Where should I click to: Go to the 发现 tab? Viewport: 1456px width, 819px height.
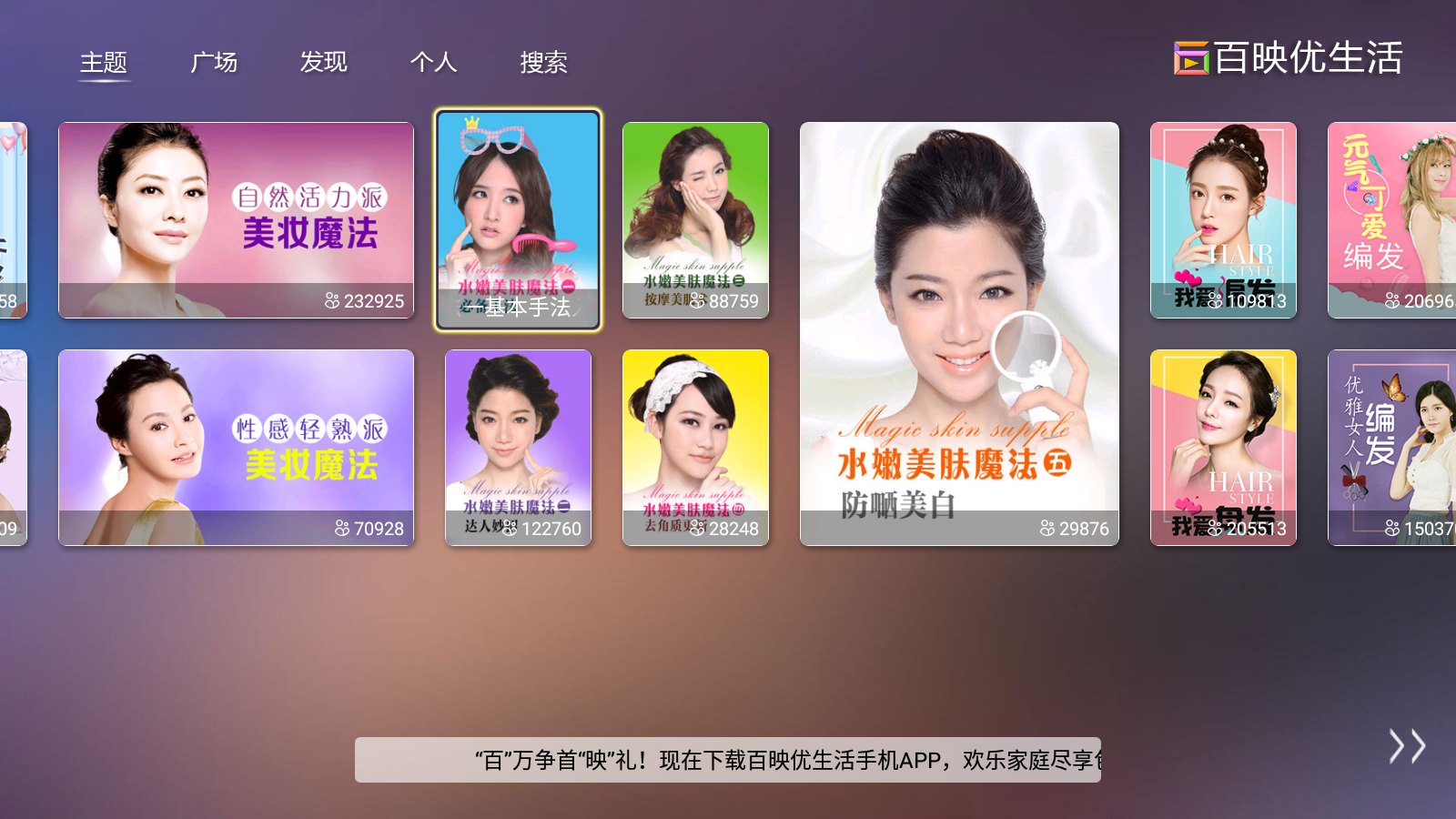pos(324,62)
